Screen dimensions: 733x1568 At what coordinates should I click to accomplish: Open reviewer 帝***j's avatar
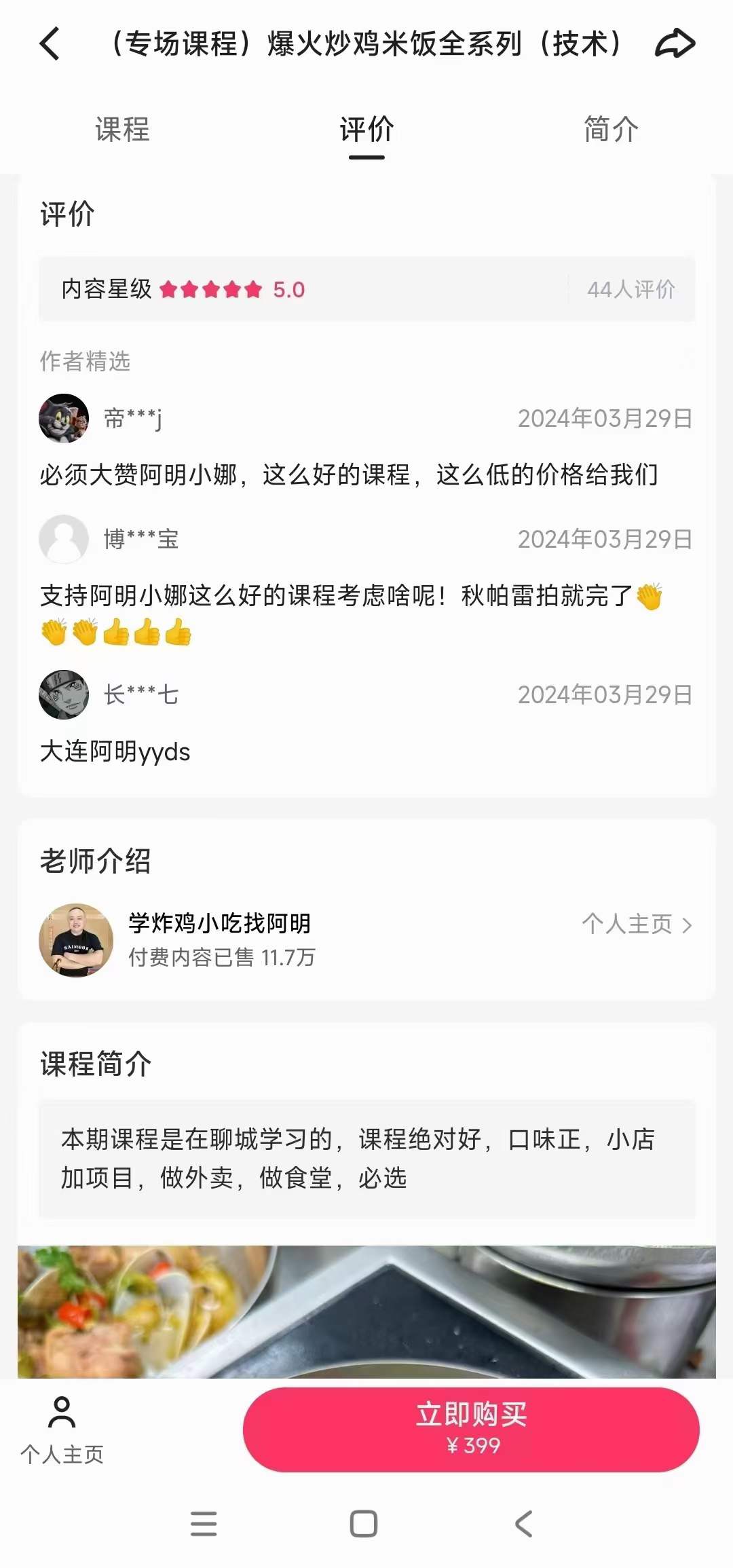point(63,419)
